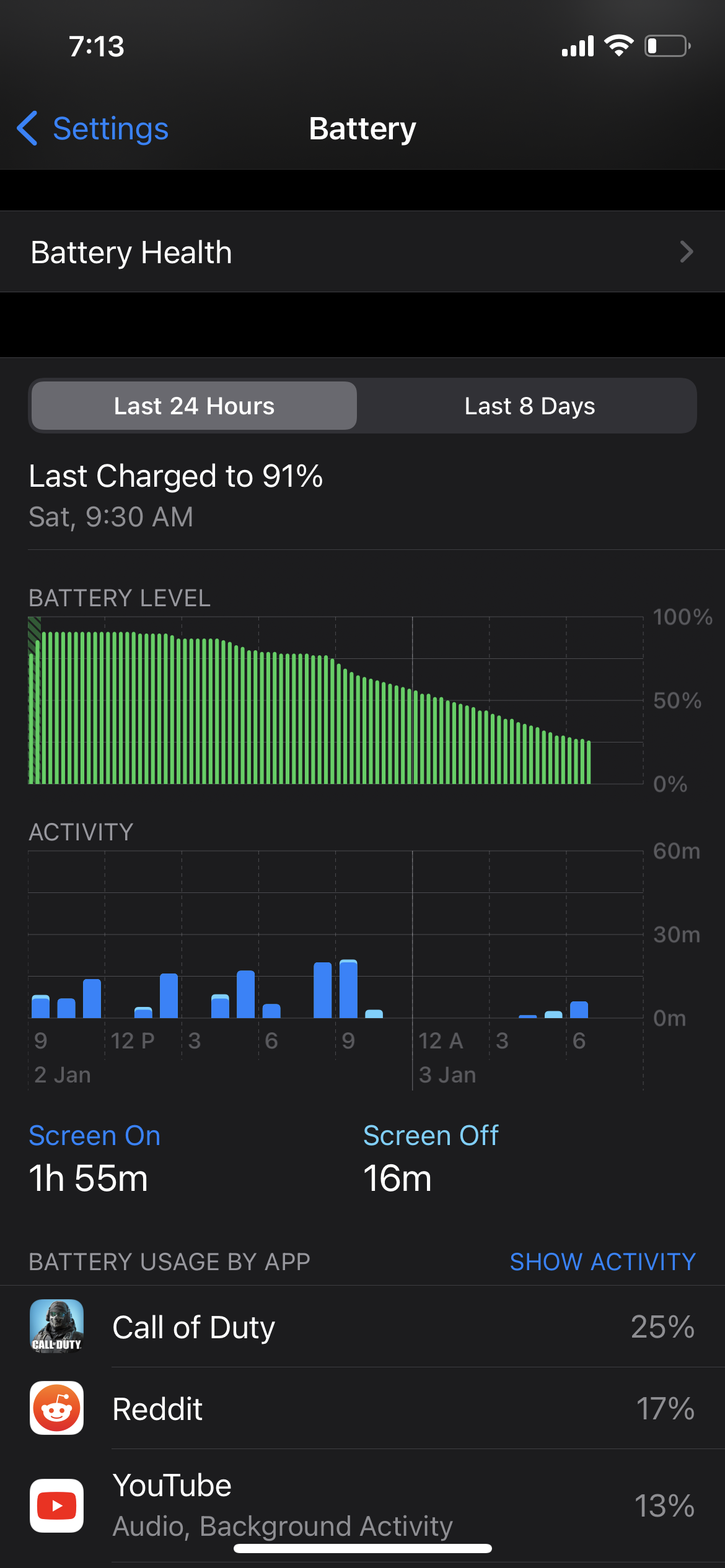This screenshot has width=725, height=1568.
Task: Select the Last 24 Hours segment
Action: 194,406
